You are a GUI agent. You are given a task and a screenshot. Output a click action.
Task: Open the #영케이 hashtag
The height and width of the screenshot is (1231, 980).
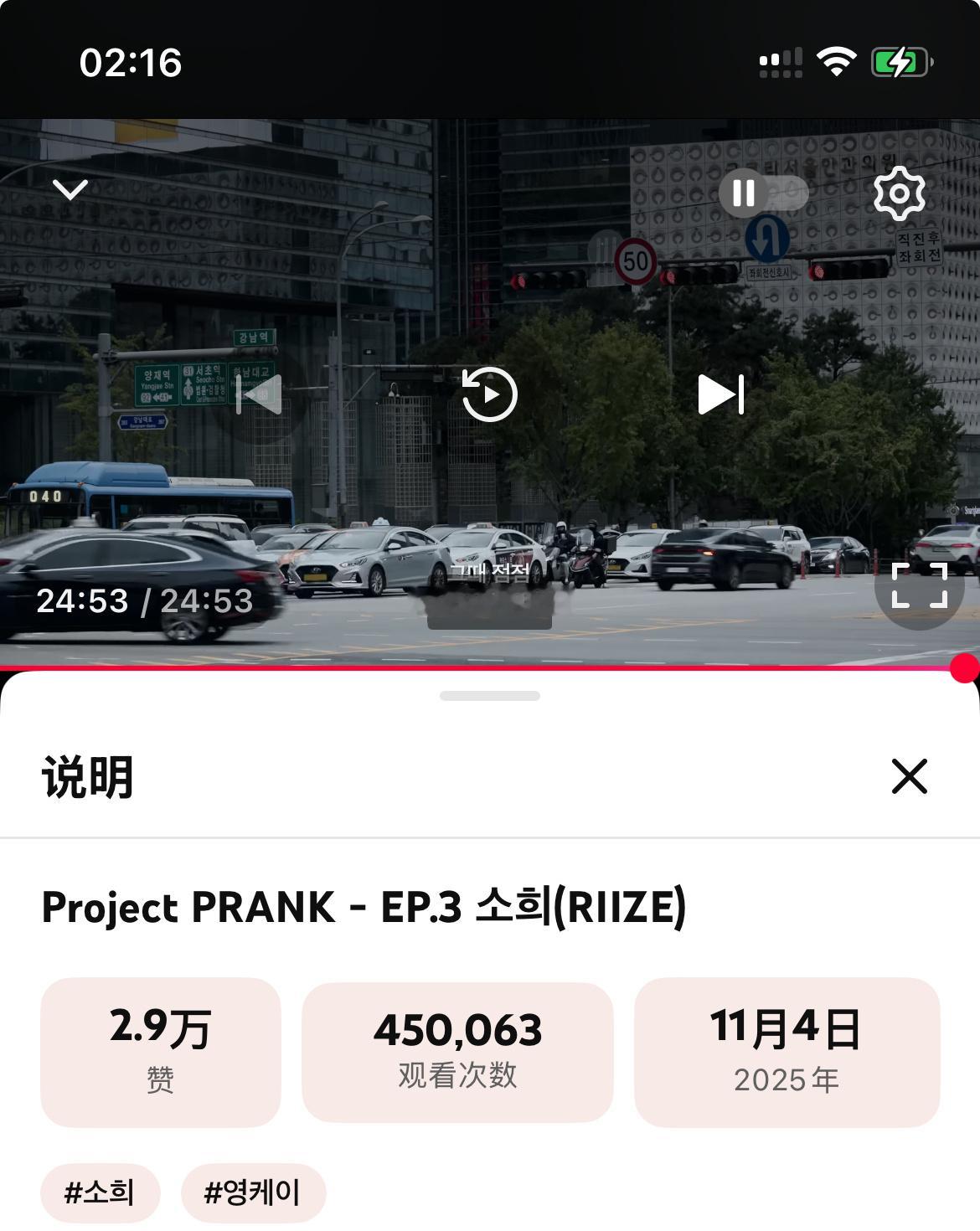(253, 1193)
